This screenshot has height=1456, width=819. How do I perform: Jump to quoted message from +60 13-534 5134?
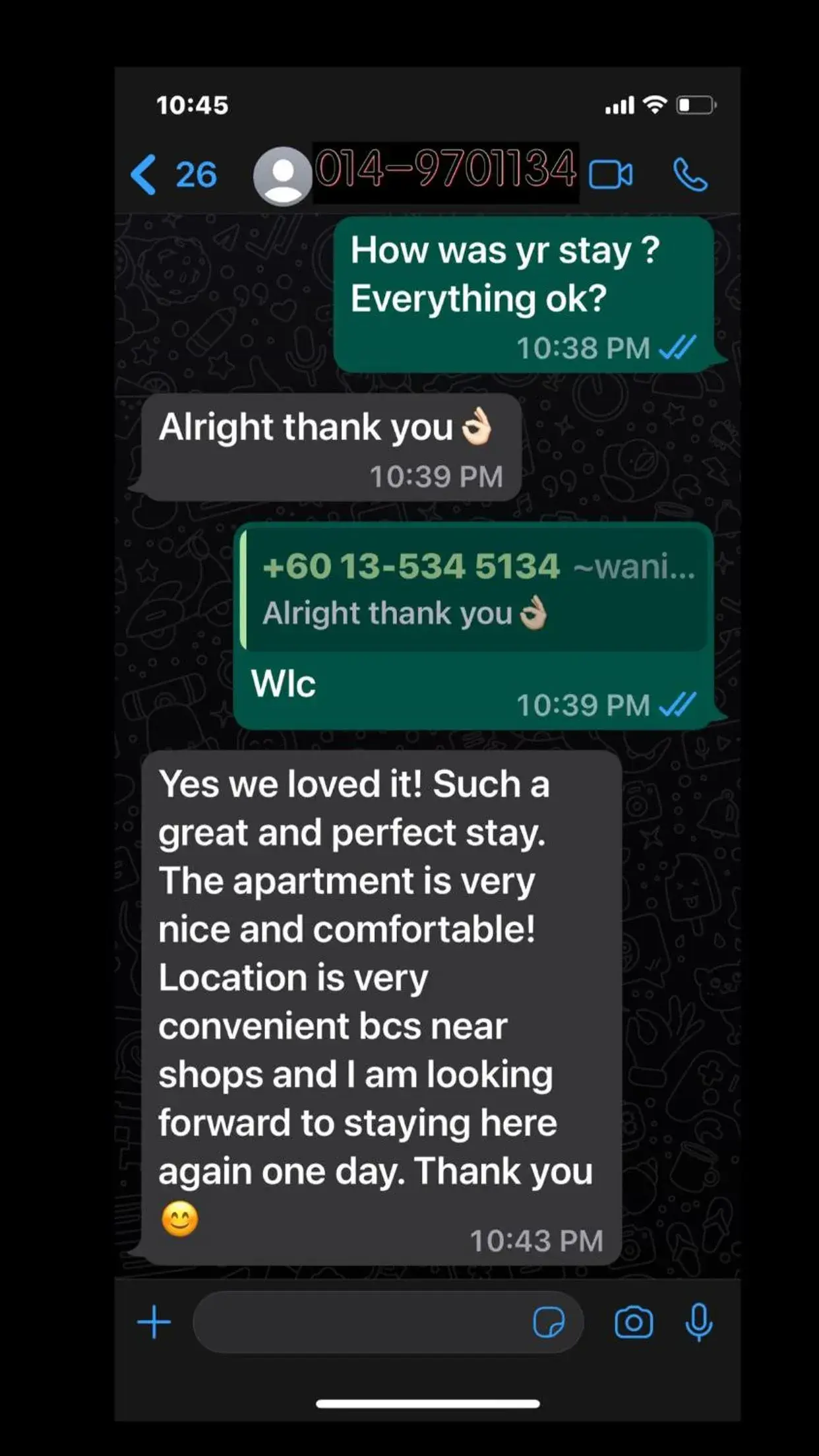(x=475, y=589)
